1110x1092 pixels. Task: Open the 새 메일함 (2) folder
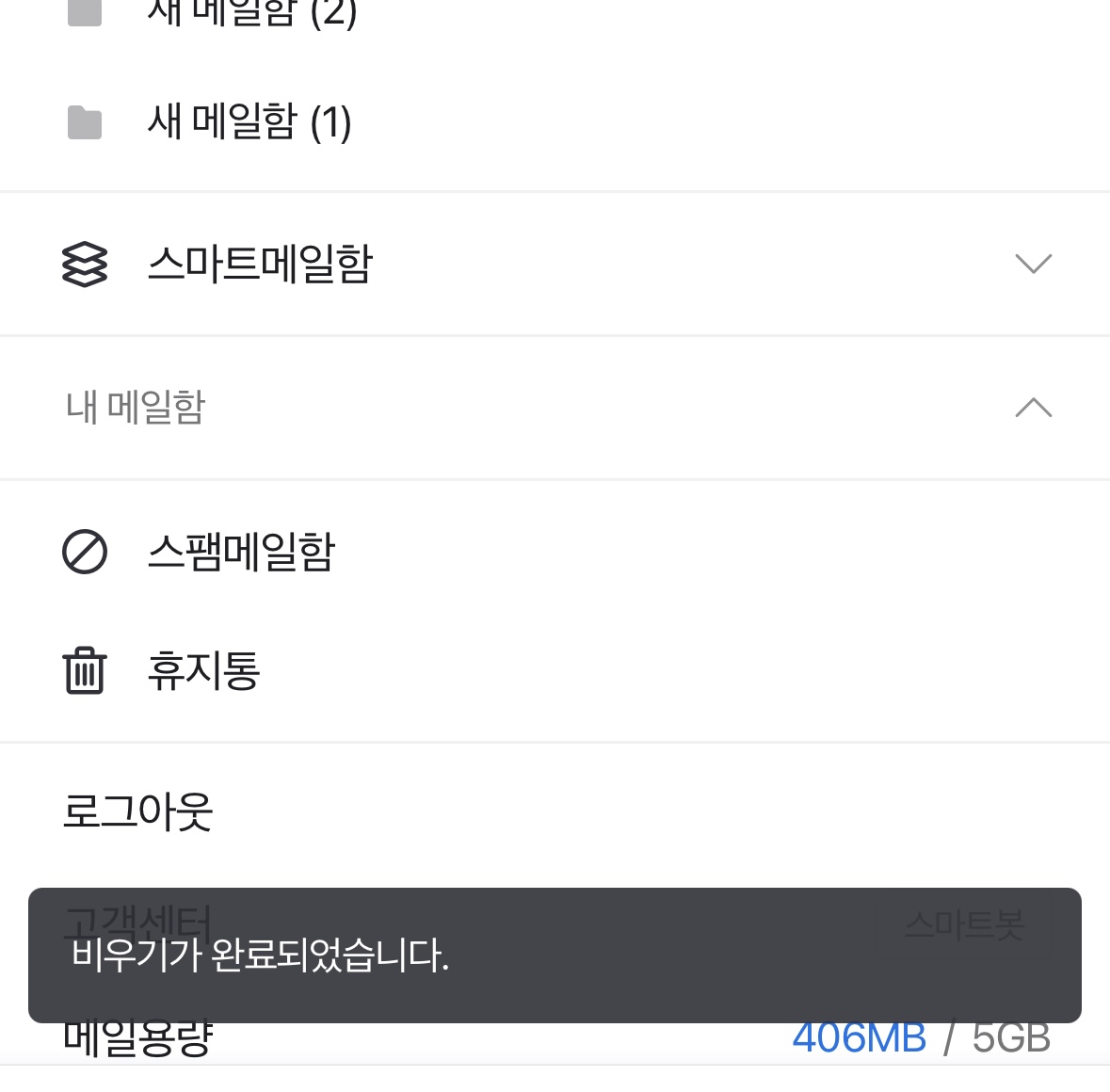[251, 13]
